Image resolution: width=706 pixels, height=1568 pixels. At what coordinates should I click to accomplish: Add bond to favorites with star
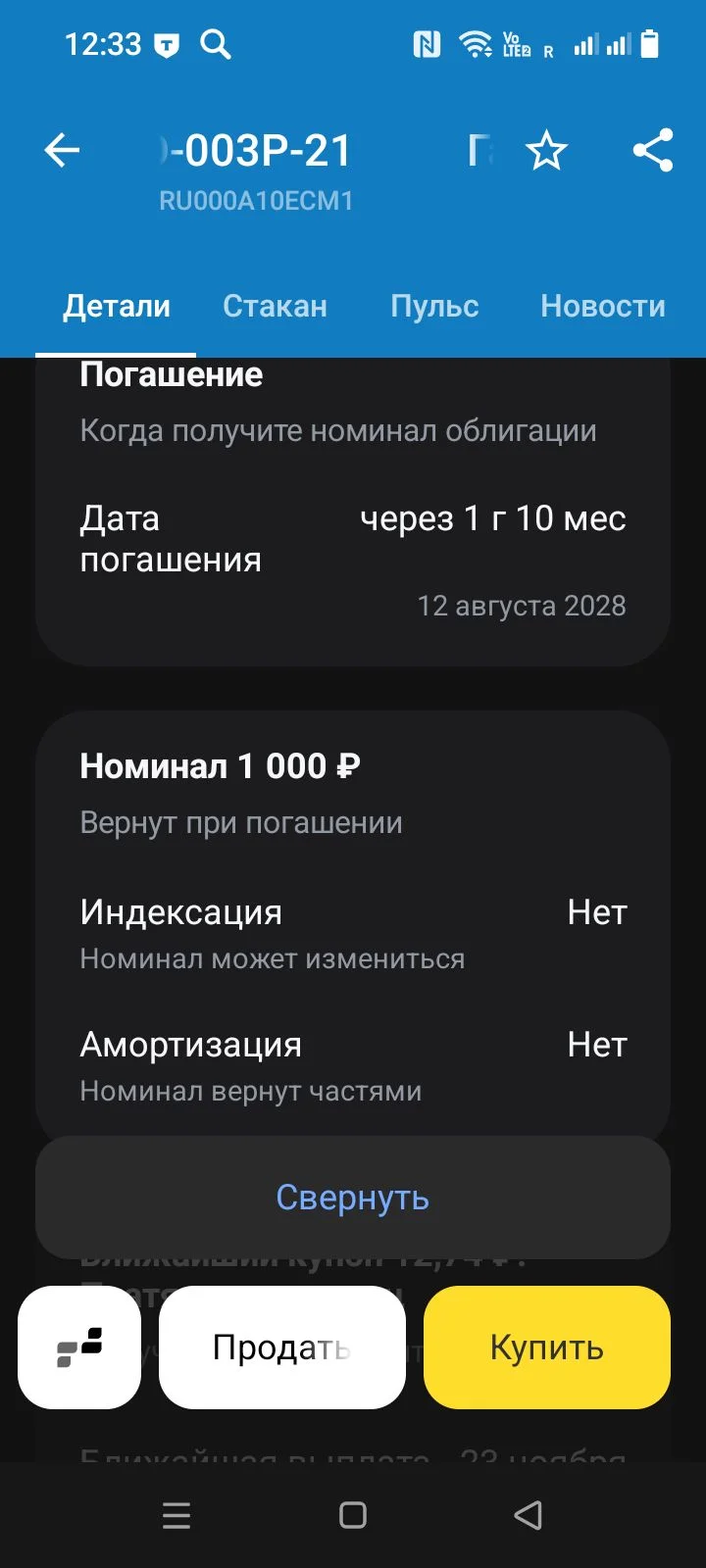click(x=546, y=151)
